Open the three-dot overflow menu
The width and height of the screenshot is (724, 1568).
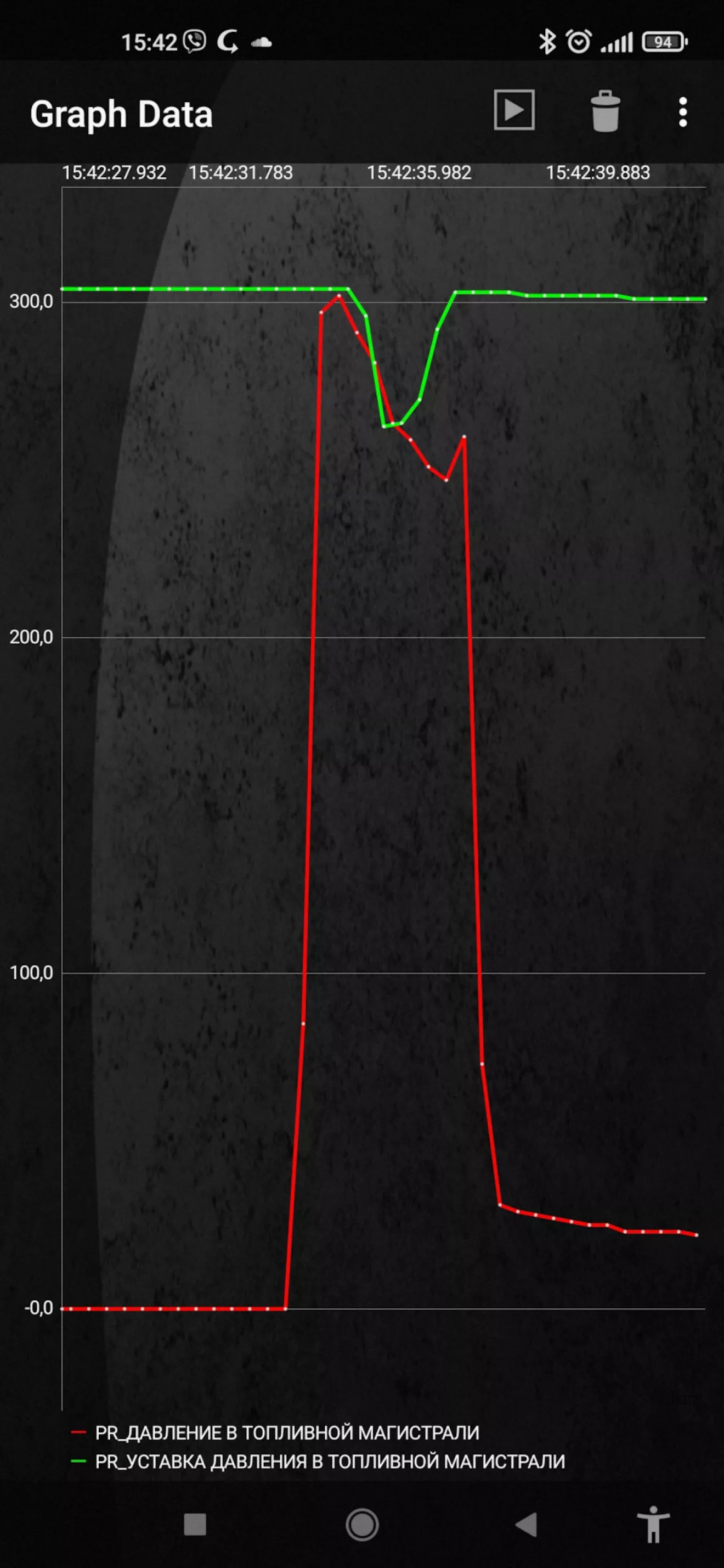click(683, 112)
